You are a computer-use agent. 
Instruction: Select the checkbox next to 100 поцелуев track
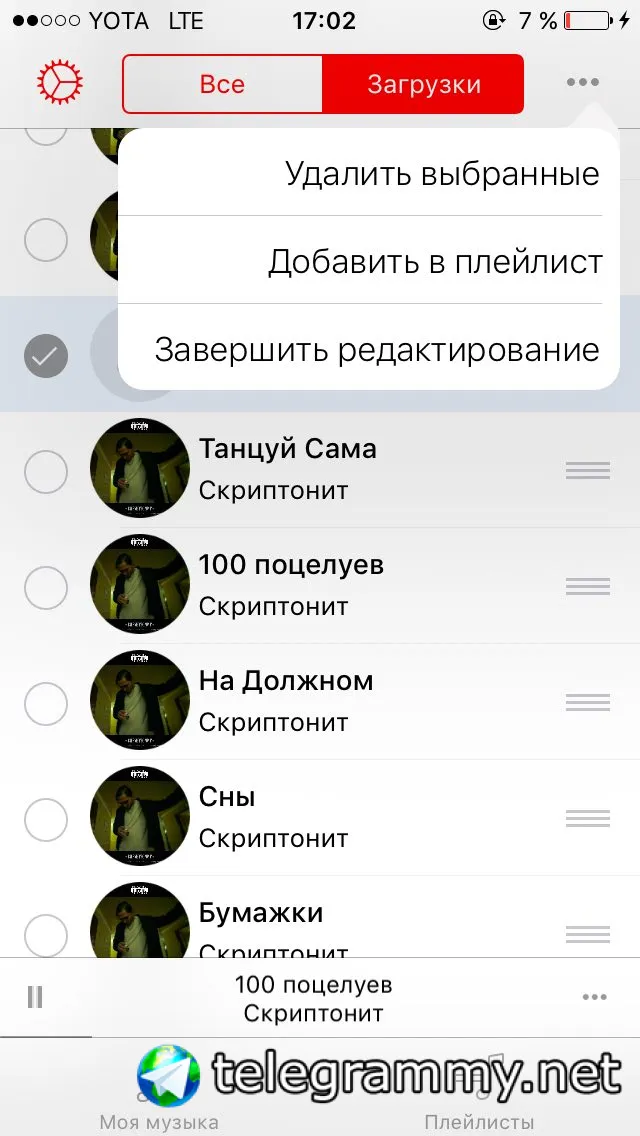(x=46, y=587)
